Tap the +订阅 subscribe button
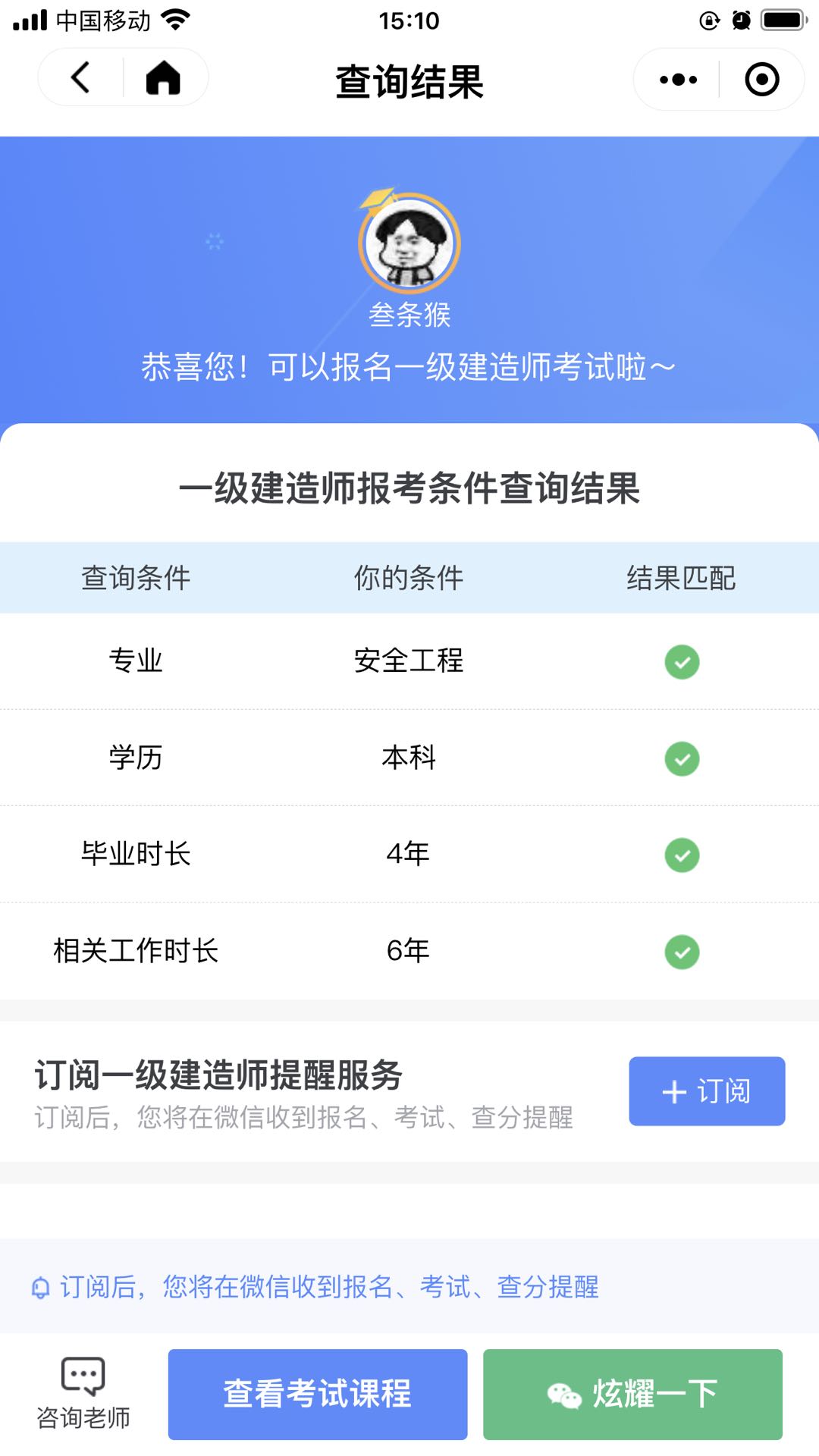Image resolution: width=819 pixels, height=1456 pixels. (x=707, y=1091)
